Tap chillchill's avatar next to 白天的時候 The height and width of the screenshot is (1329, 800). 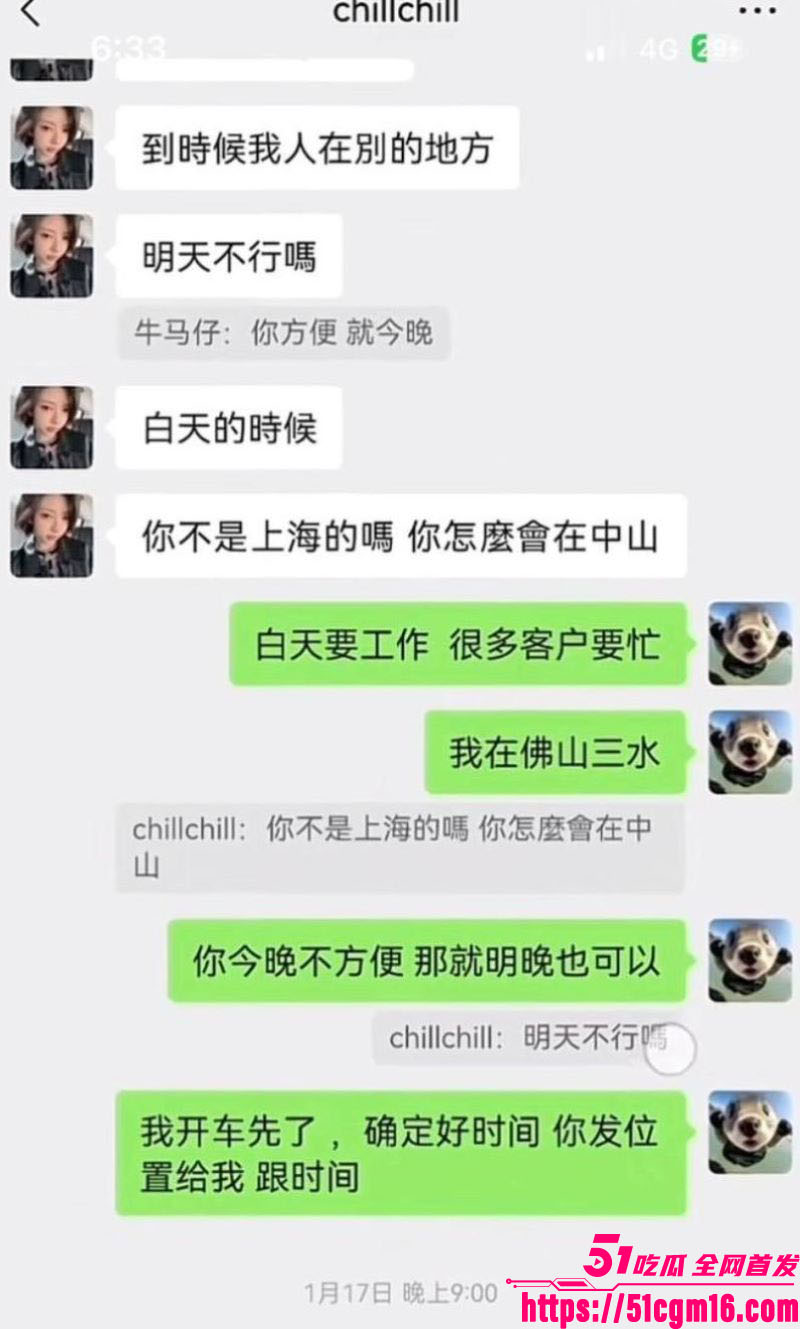(52, 428)
